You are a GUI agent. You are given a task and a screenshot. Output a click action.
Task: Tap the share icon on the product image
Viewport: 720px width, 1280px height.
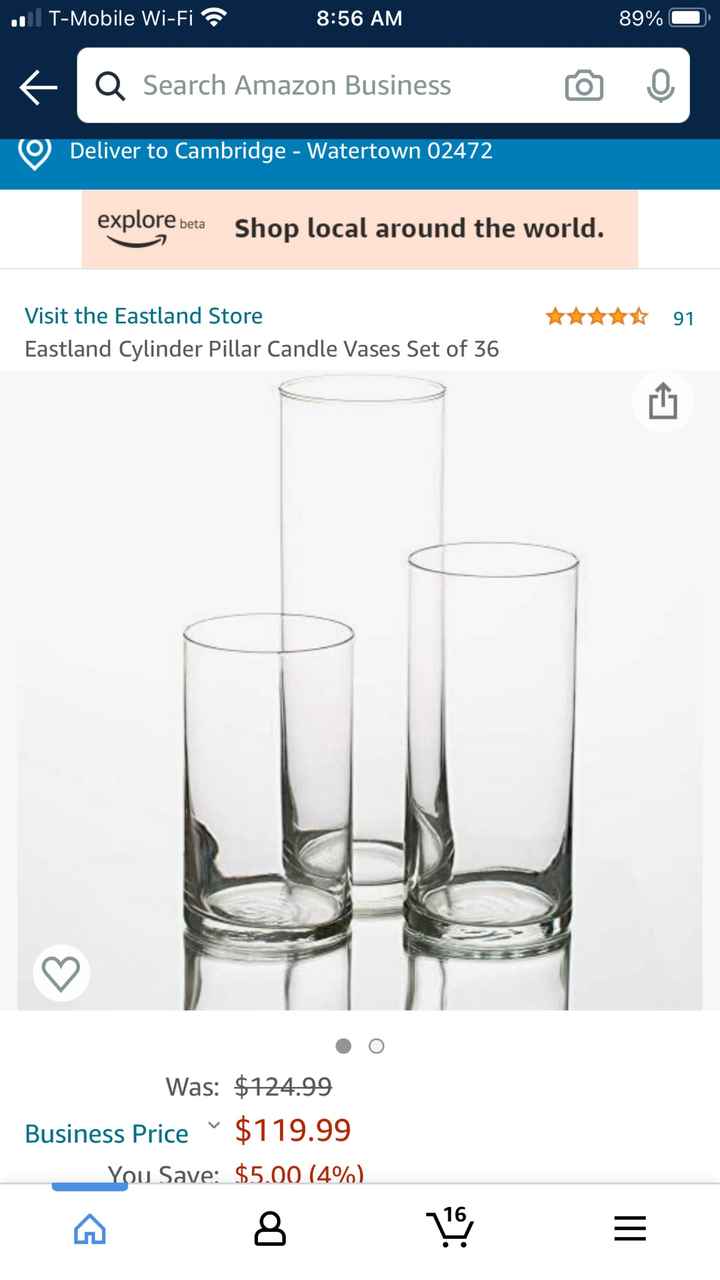tap(662, 401)
